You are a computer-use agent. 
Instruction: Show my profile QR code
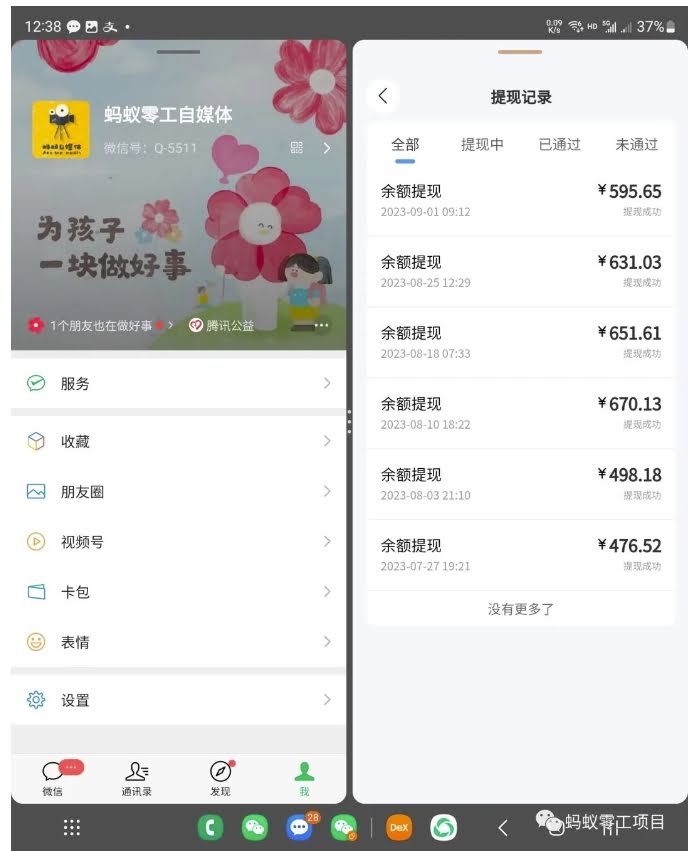(297, 148)
